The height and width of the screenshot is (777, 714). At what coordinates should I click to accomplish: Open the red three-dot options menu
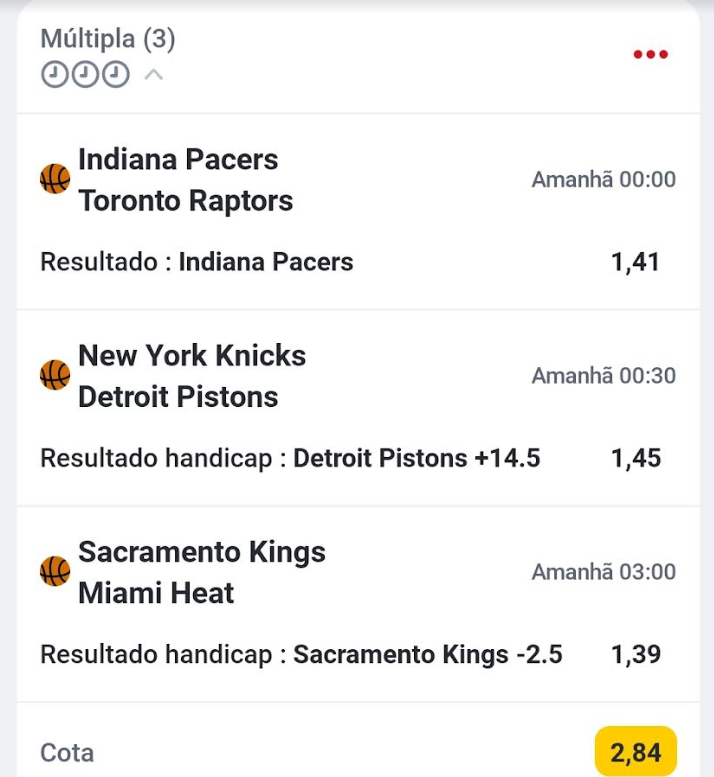pyautogui.click(x=650, y=55)
